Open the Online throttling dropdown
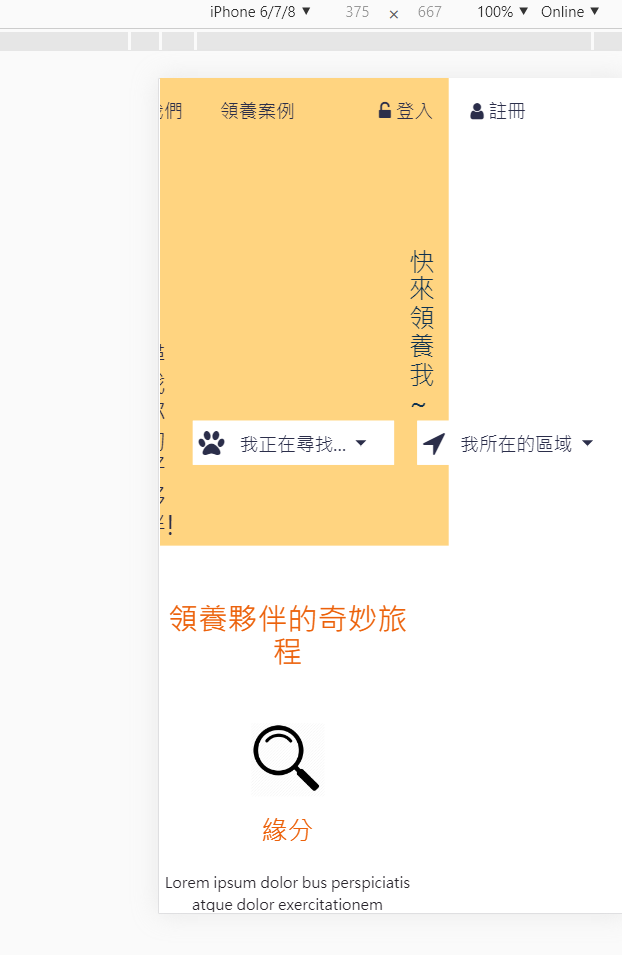This screenshot has height=955, width=622. coord(570,12)
